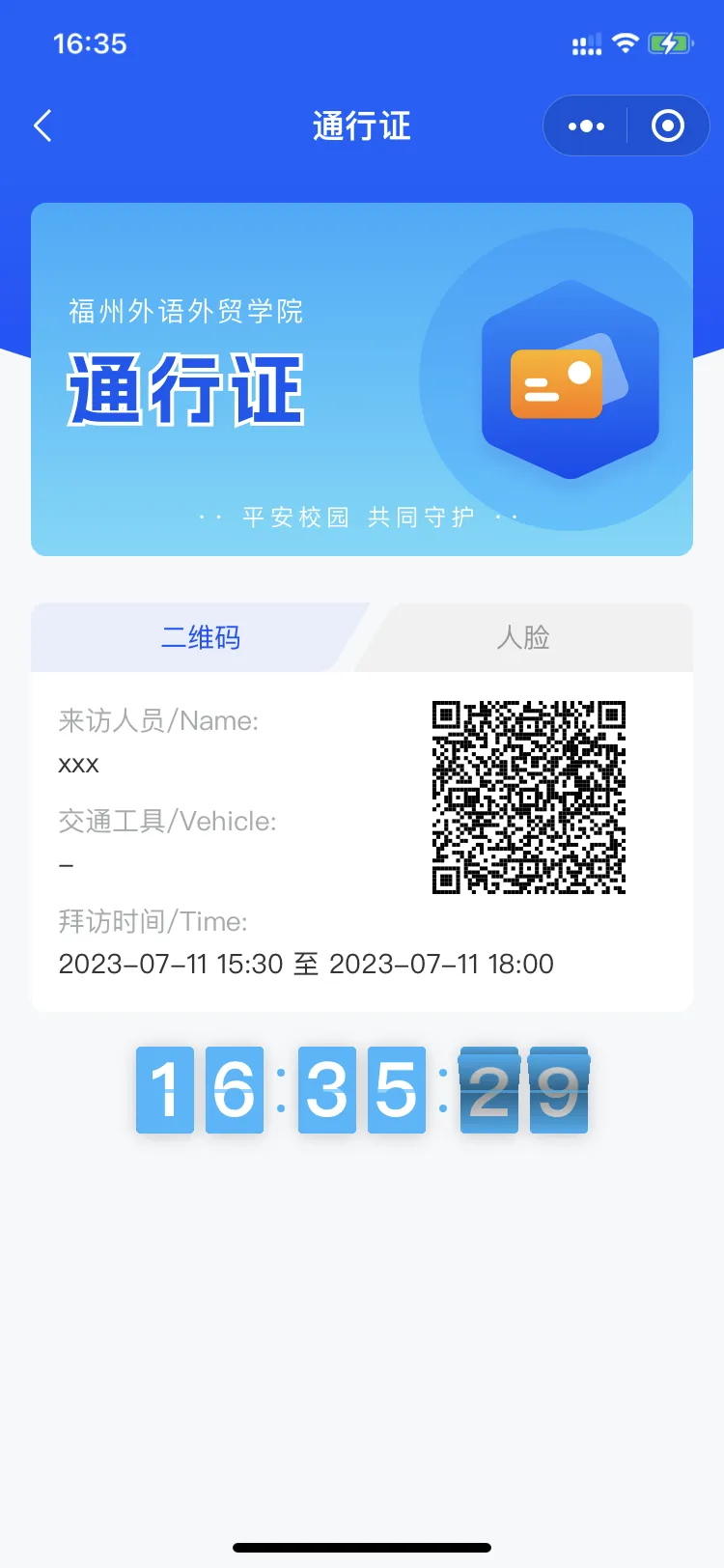Tap the 拜访时间 date range text
The width and height of the screenshot is (724, 1568).
tap(305, 964)
